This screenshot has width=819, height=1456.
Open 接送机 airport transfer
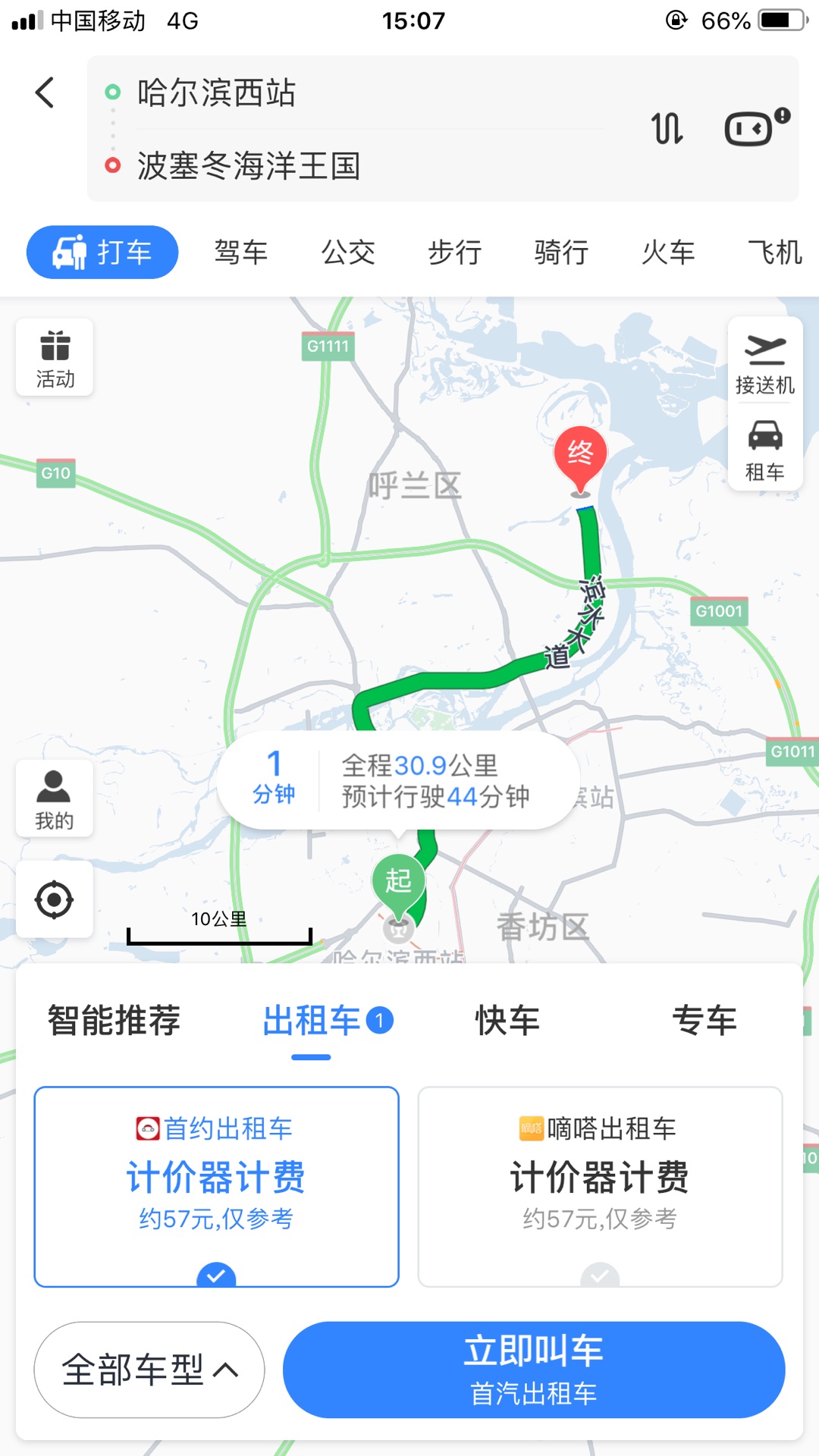pyautogui.click(x=765, y=362)
